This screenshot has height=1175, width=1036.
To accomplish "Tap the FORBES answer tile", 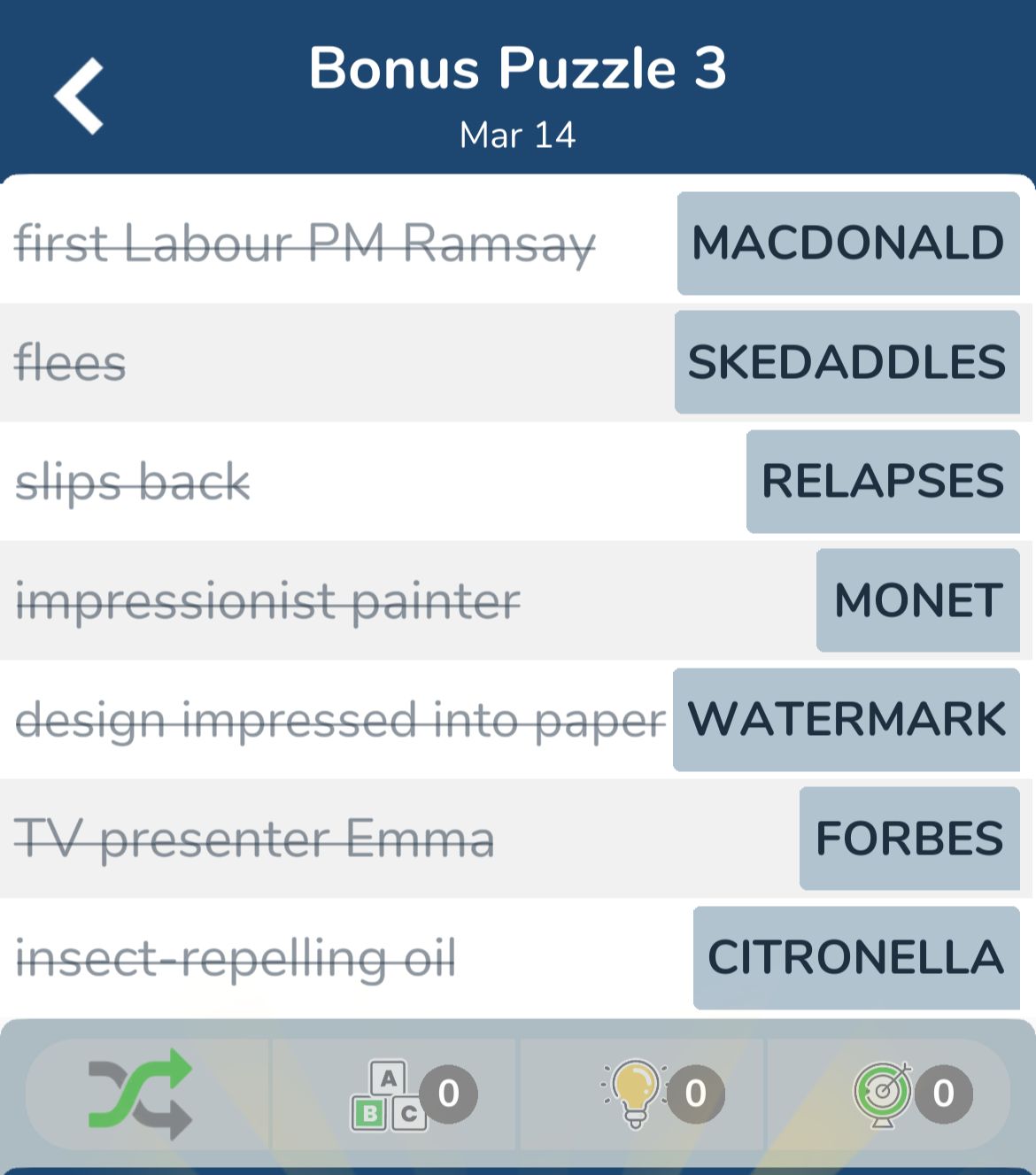I will (910, 839).
